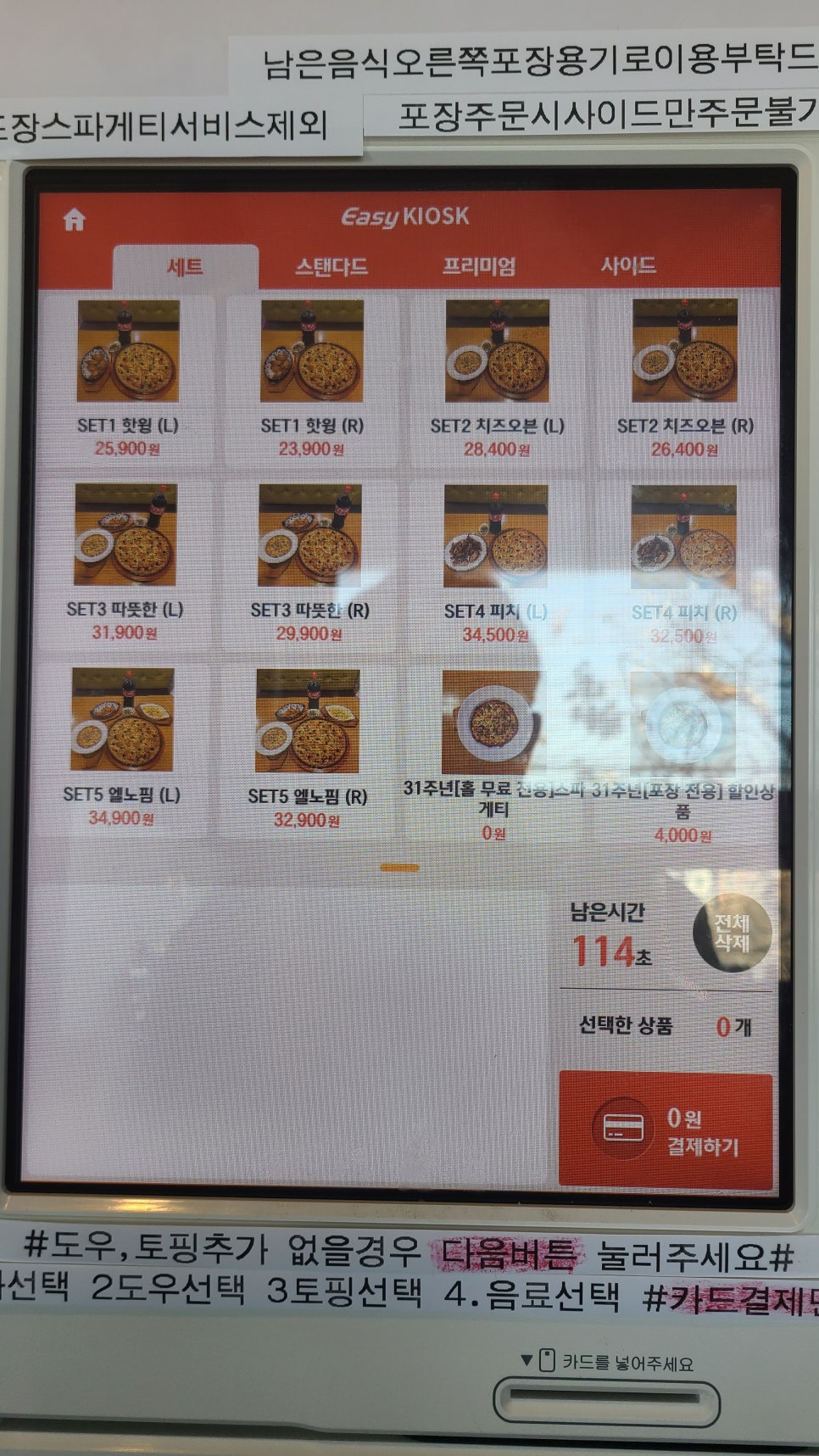
Task: Switch to the 스탠다드 tab
Action: pos(331,267)
